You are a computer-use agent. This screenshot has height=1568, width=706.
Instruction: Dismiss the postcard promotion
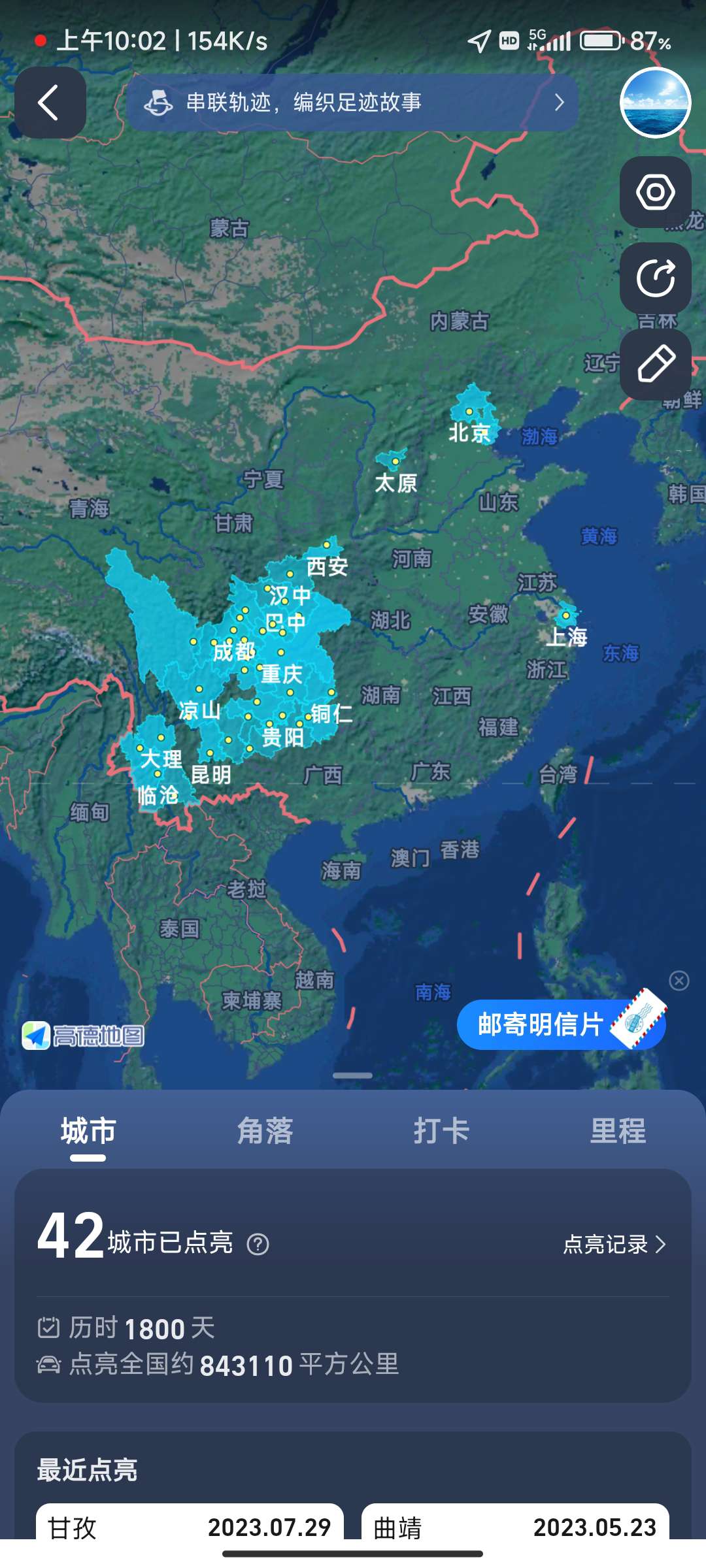click(679, 981)
